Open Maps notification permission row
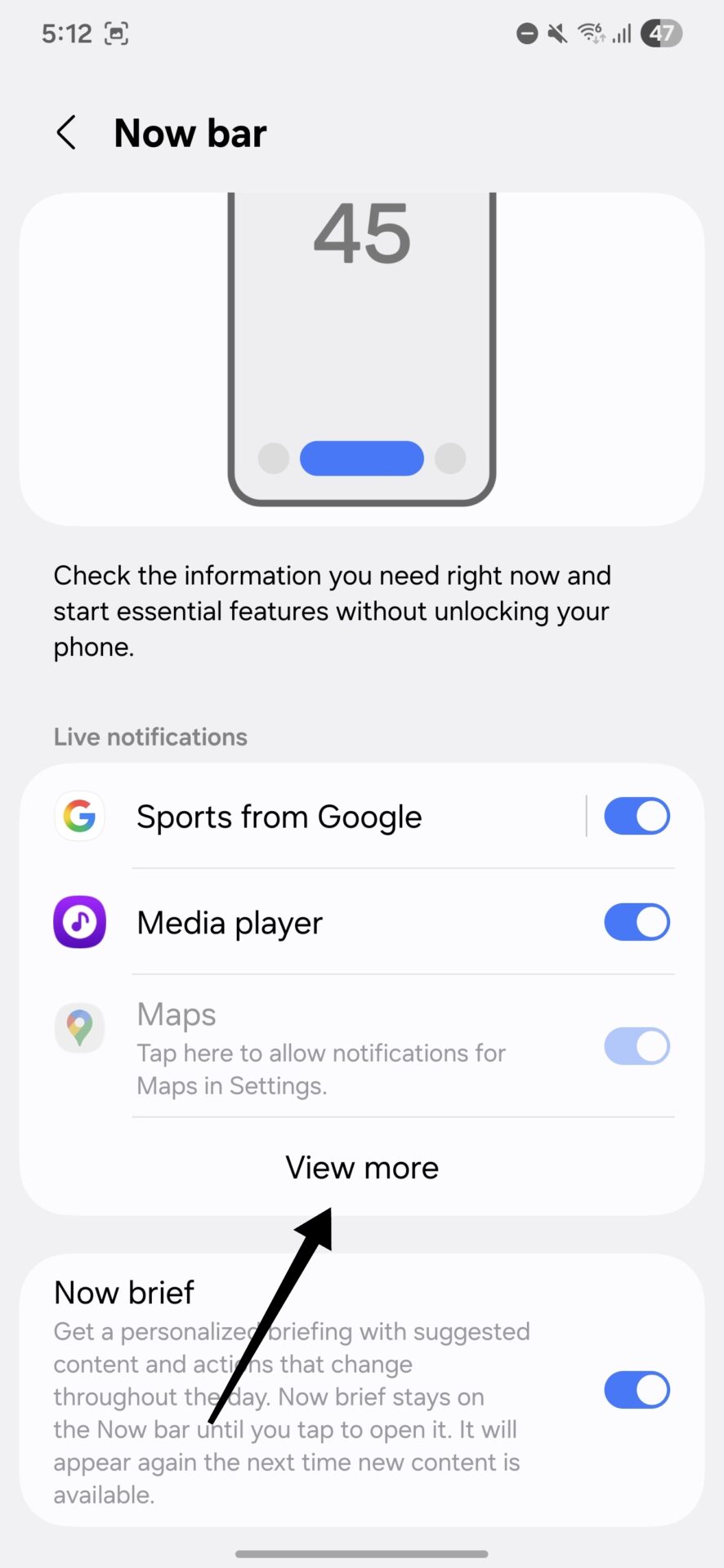The image size is (724, 1568). (362, 1046)
